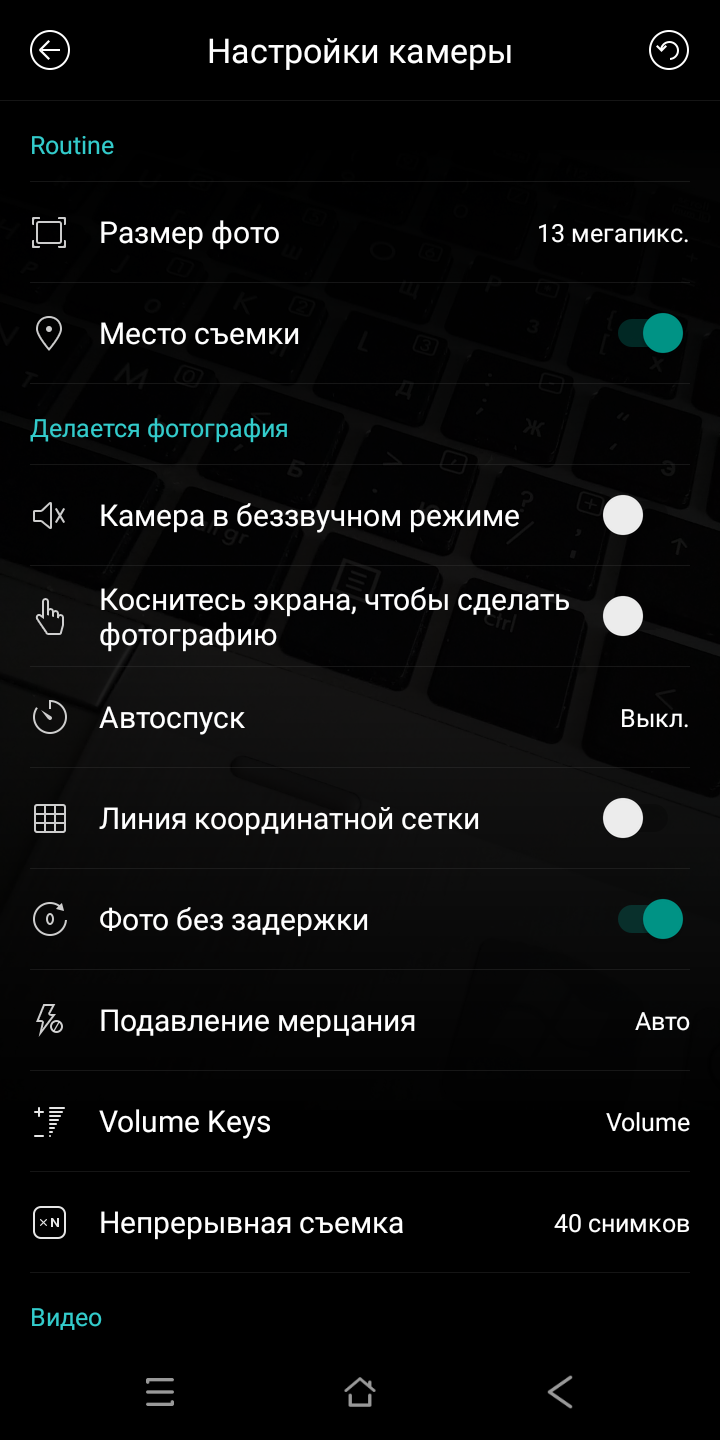720x1440 pixels.
Task: Open recent apps from navigation bar
Action: [160, 1391]
